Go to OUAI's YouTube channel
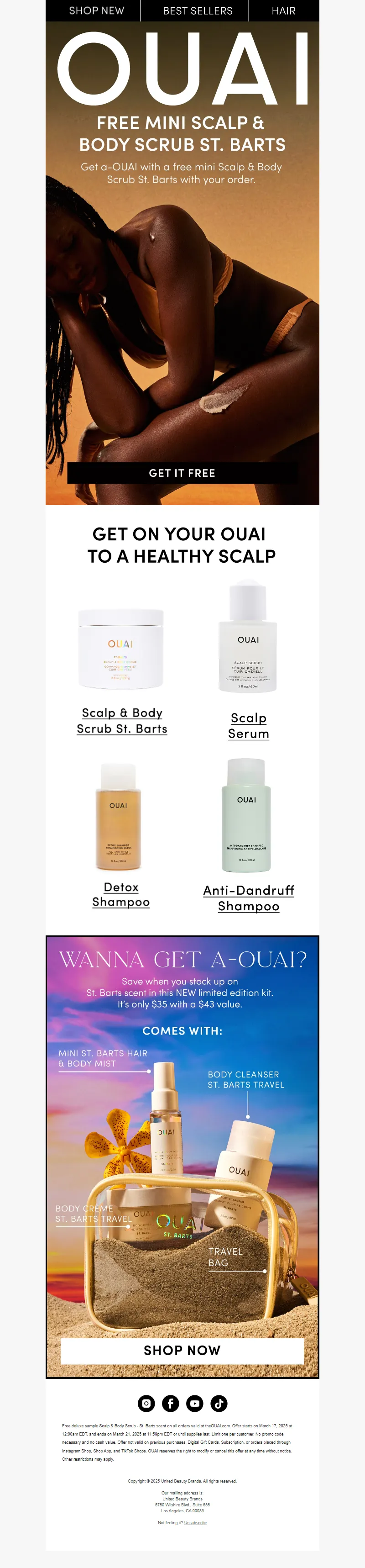 coord(195,1403)
